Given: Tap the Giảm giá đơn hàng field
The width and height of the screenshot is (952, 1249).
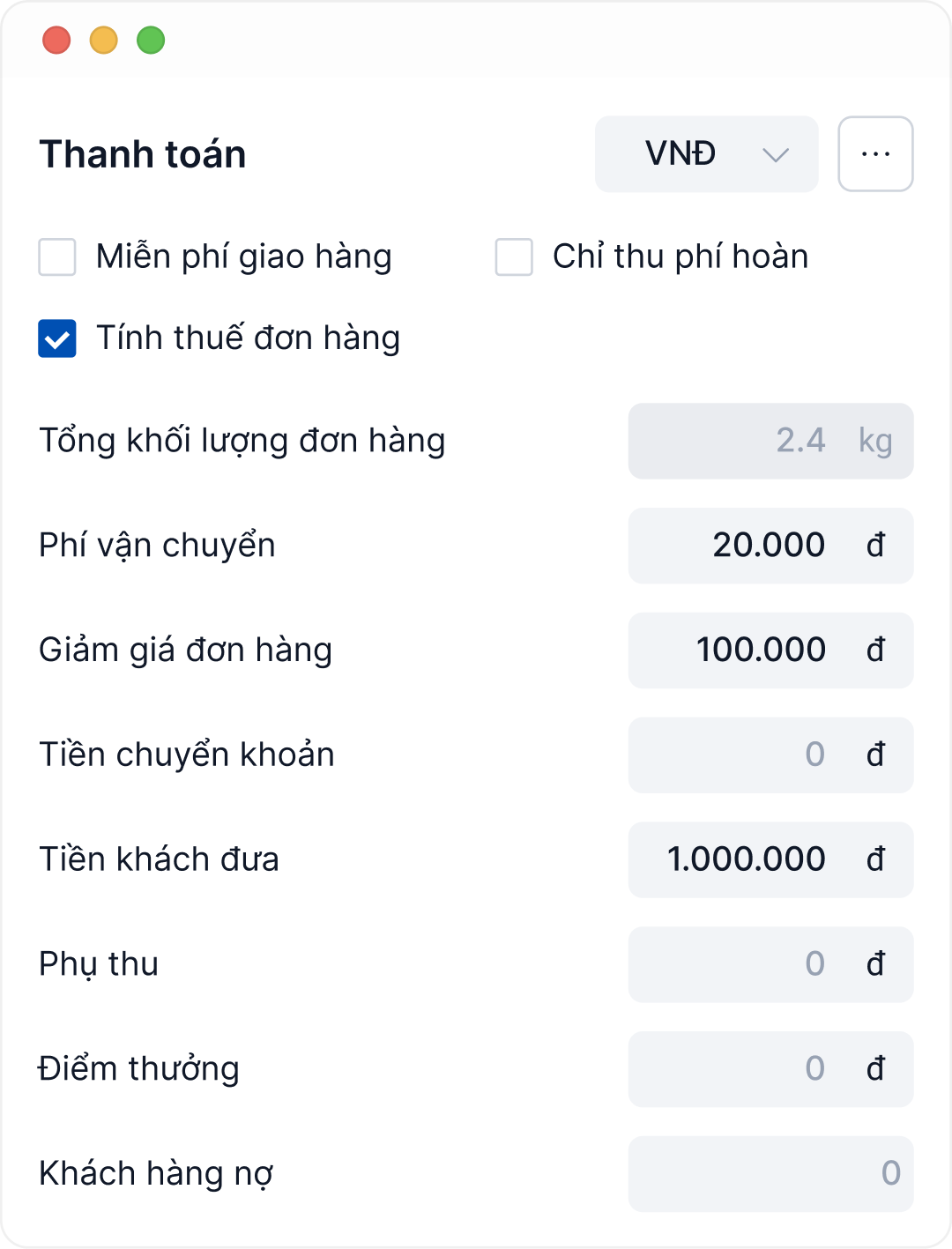Looking at the screenshot, I should (758, 651).
